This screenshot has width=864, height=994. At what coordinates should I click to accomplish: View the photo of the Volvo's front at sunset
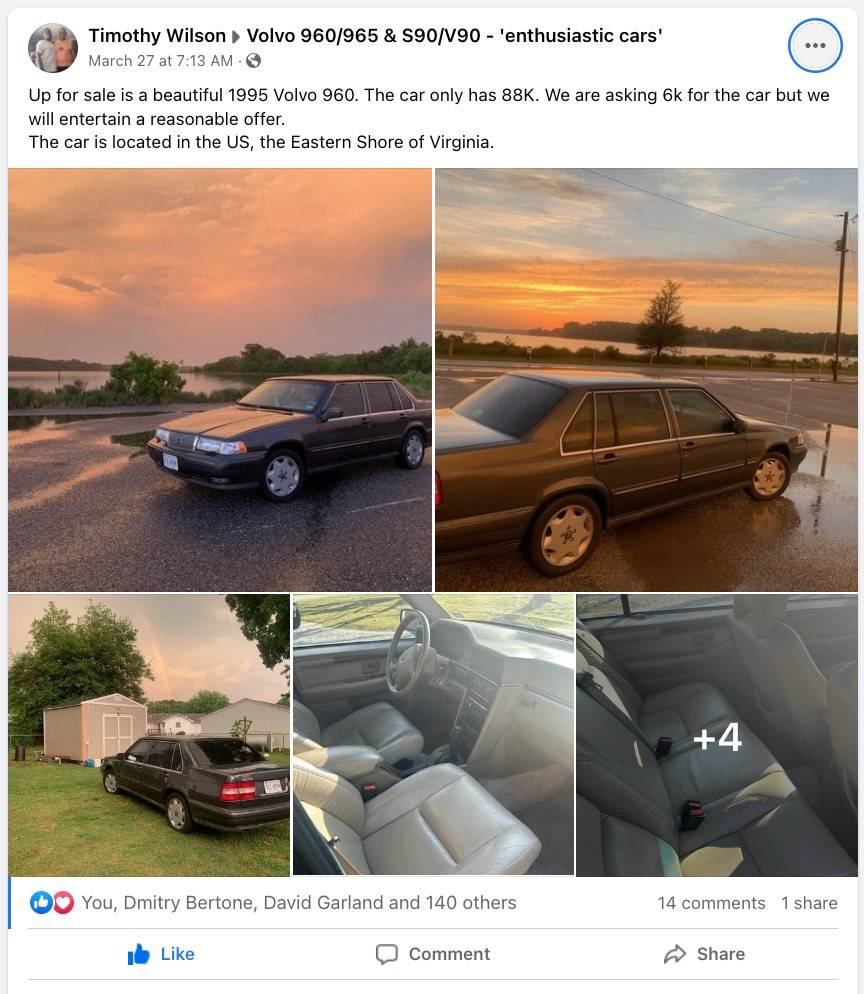(220, 380)
